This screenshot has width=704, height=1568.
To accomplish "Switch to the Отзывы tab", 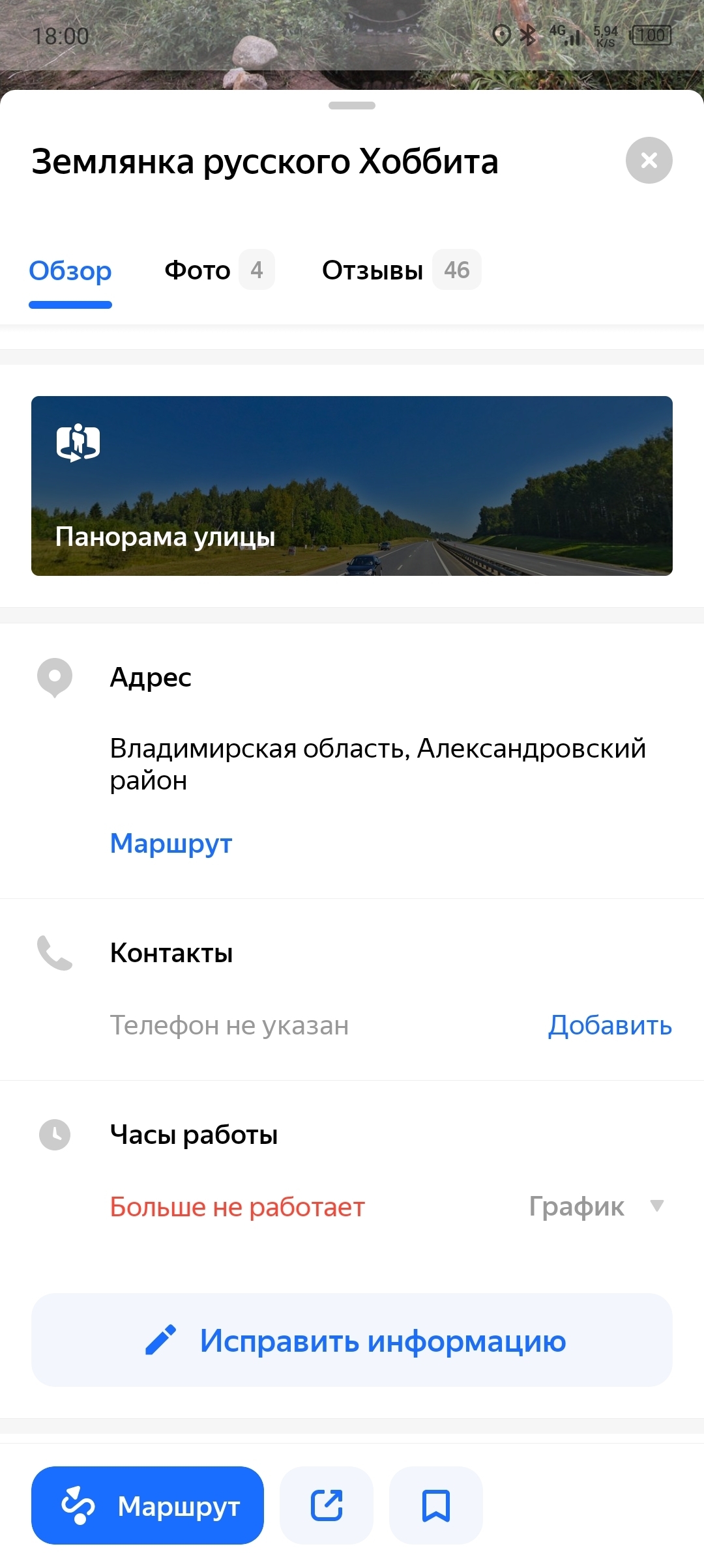I will pos(400,270).
